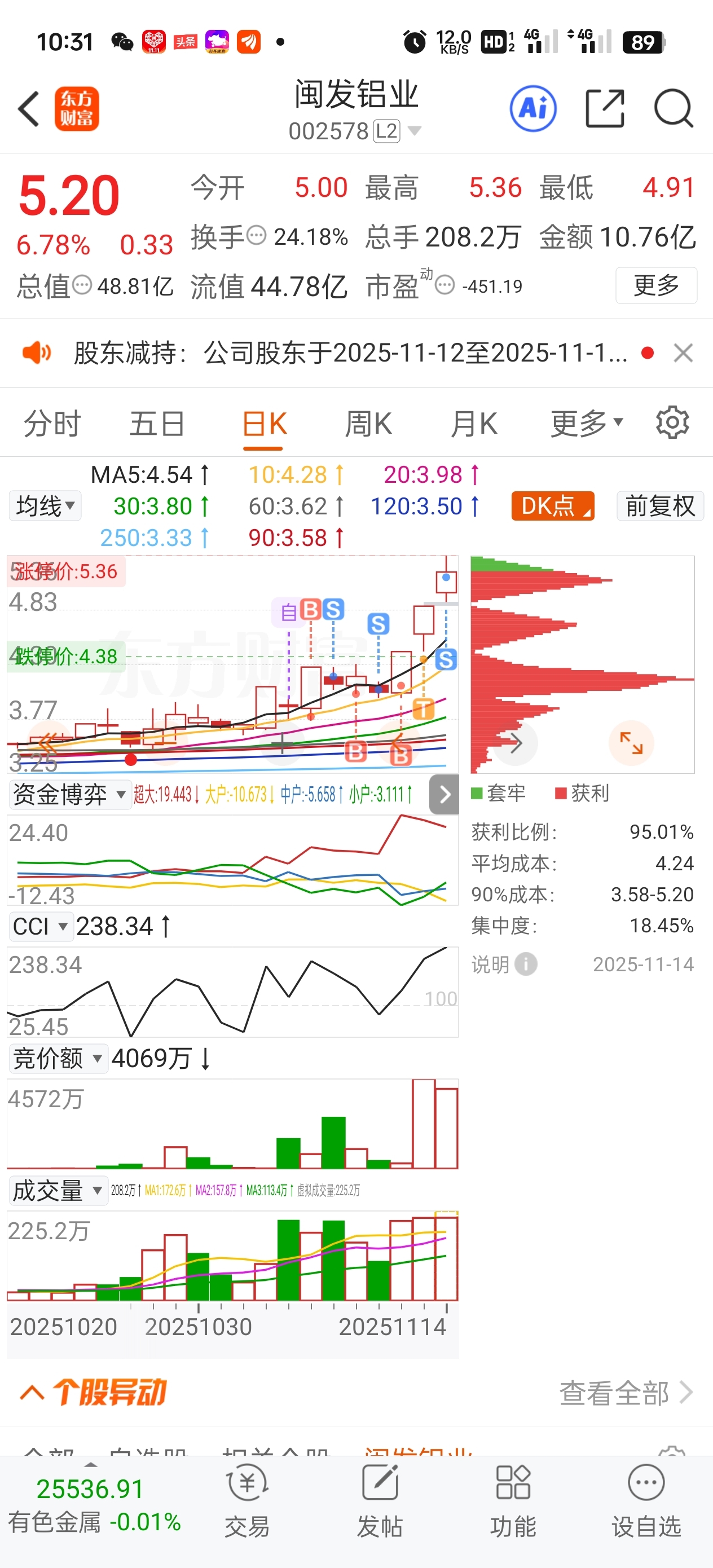Image resolution: width=713 pixels, height=1568 pixels.
Task: Tap 更多 for more quote details
Action: 656,285
